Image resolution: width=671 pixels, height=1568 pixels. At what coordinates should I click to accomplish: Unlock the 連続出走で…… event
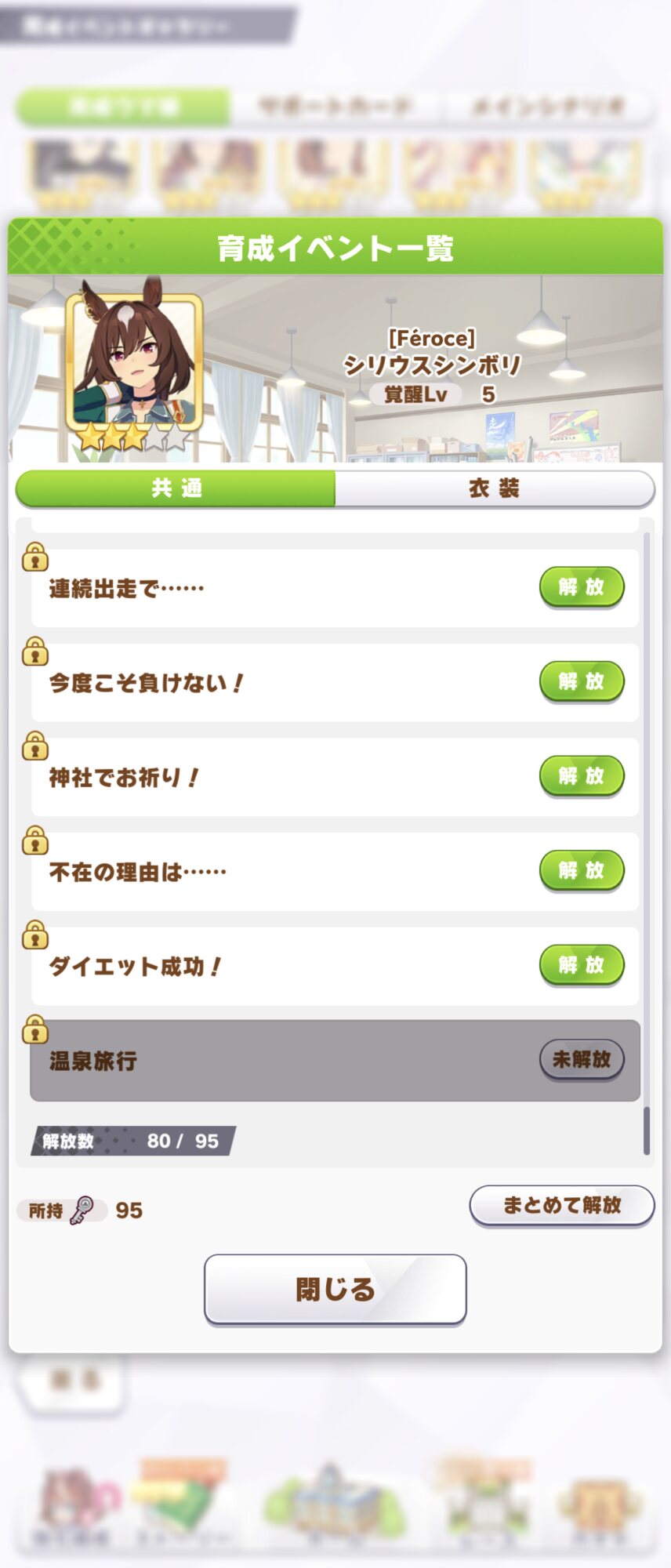(x=582, y=587)
